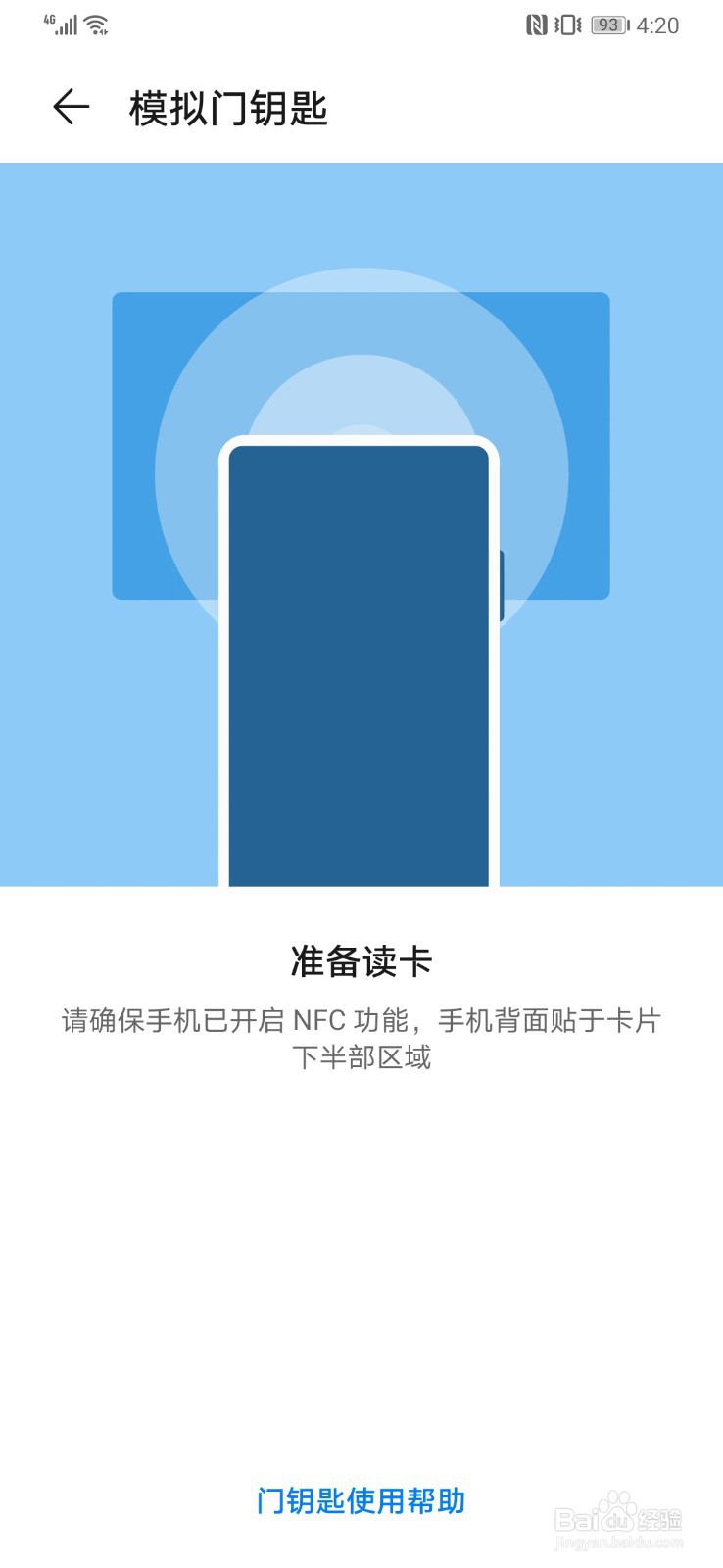Tap the phone side button in the illustration
Image resolution: width=723 pixels, height=1568 pixels.
coord(502,583)
